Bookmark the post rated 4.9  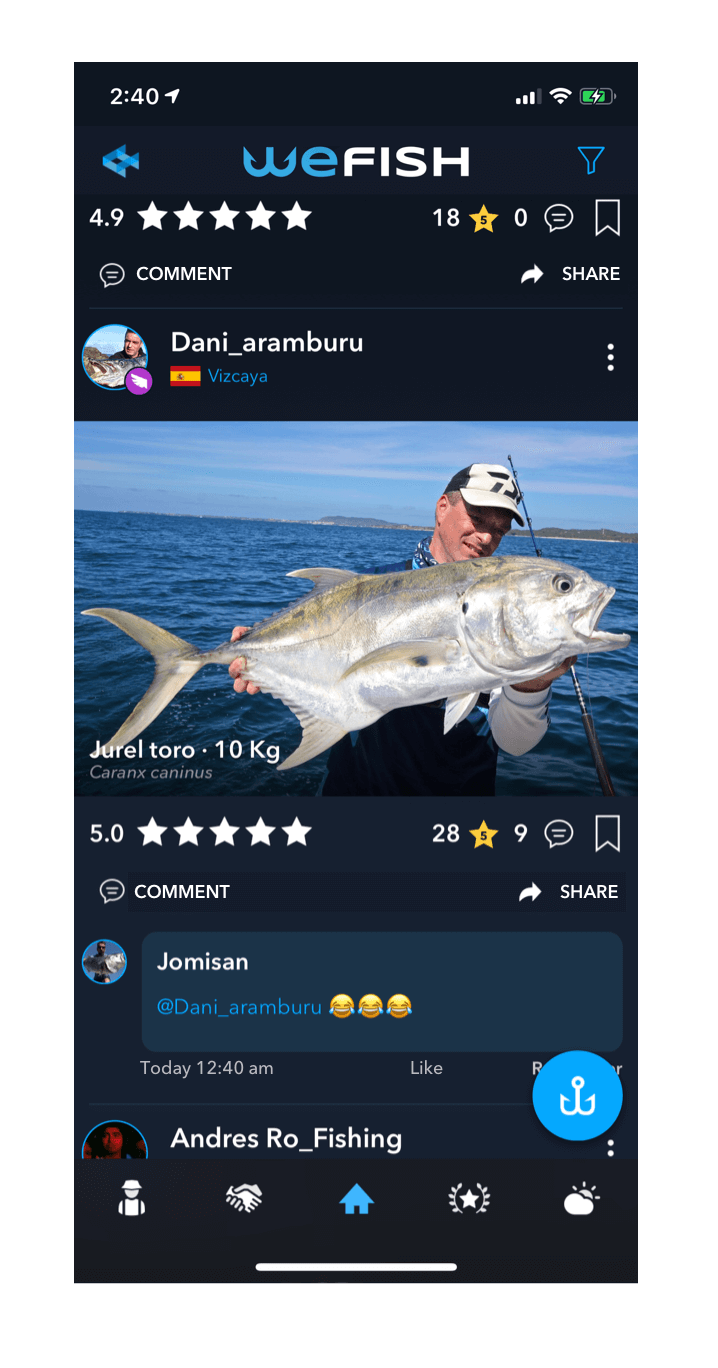pos(607,217)
